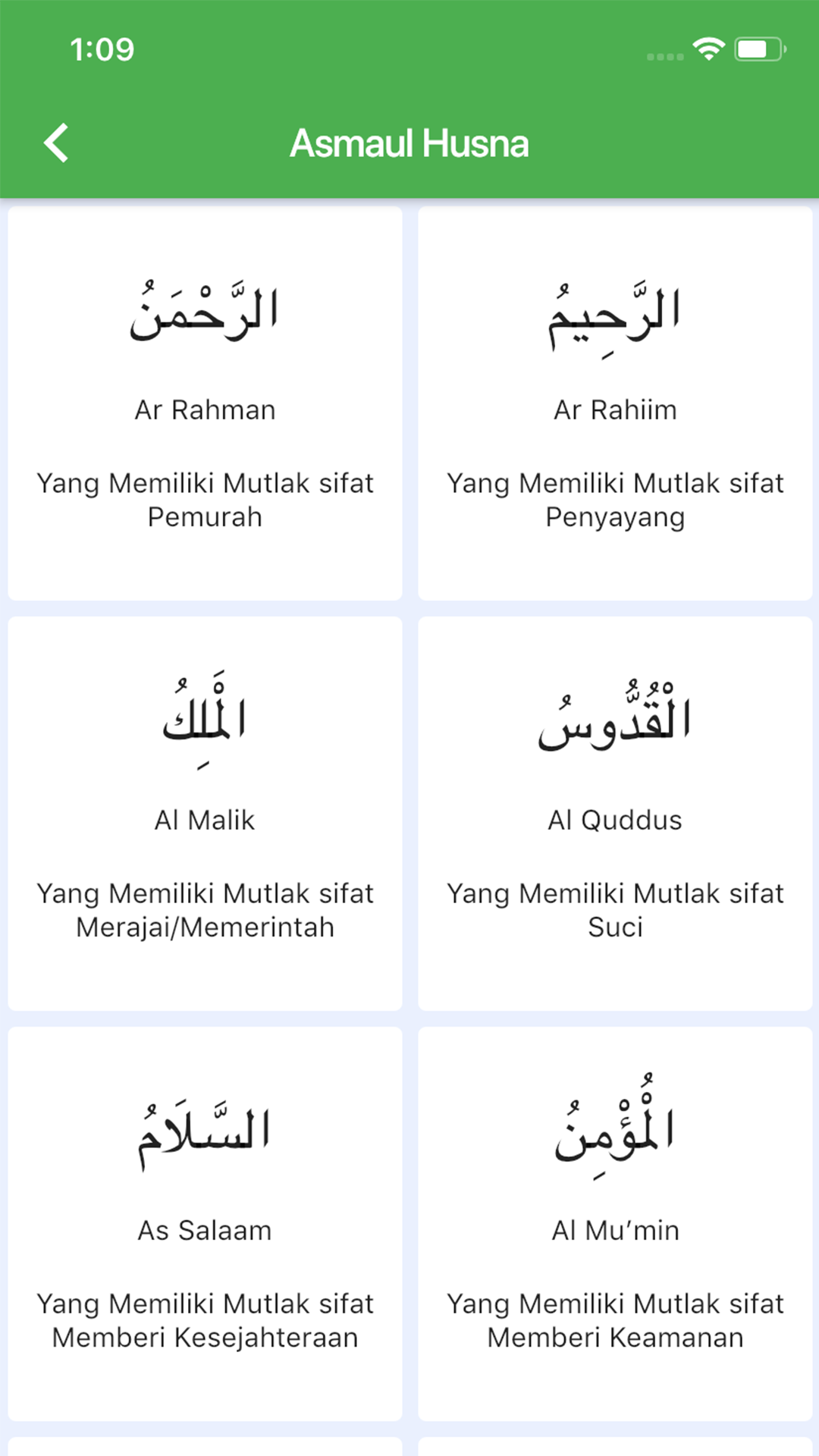View the Al Quddus card
This screenshot has width=819, height=1456.
[615, 814]
